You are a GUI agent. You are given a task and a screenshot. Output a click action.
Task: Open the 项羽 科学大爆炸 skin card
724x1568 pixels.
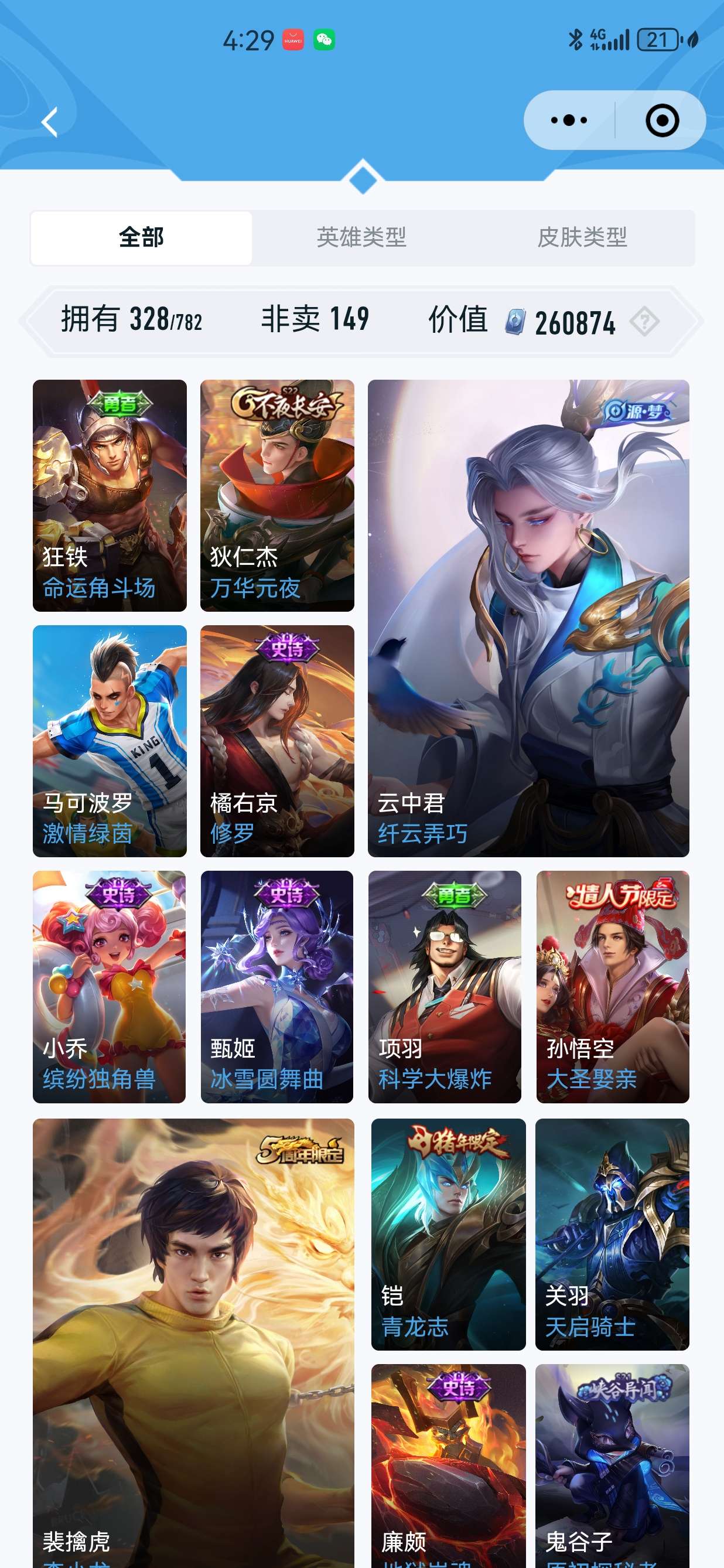pos(445,986)
